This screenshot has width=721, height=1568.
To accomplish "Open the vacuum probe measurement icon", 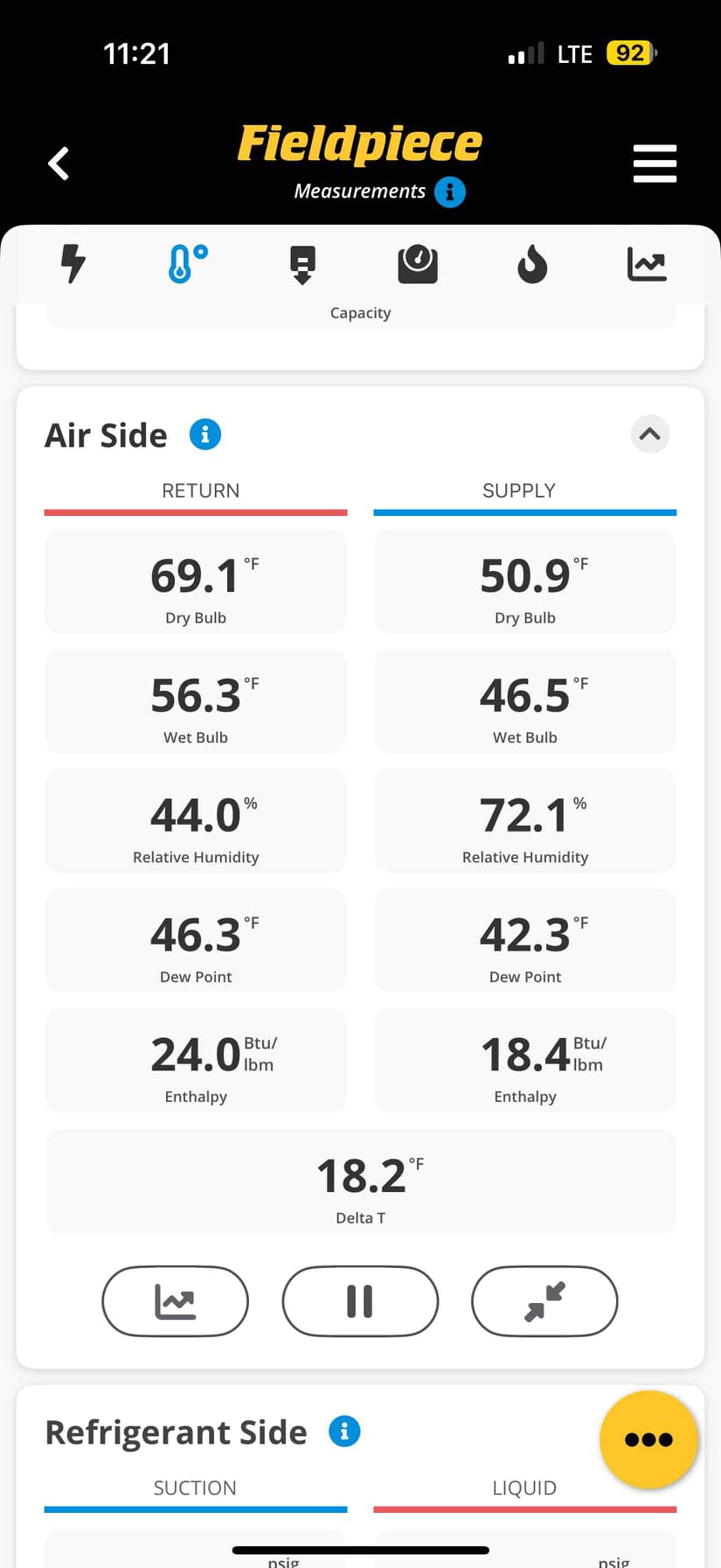I will pyautogui.click(x=302, y=264).
